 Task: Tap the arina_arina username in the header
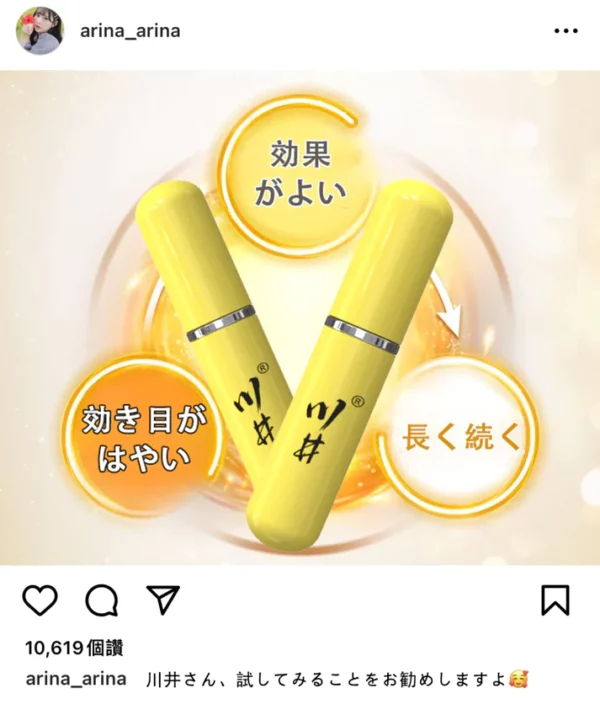coord(130,30)
